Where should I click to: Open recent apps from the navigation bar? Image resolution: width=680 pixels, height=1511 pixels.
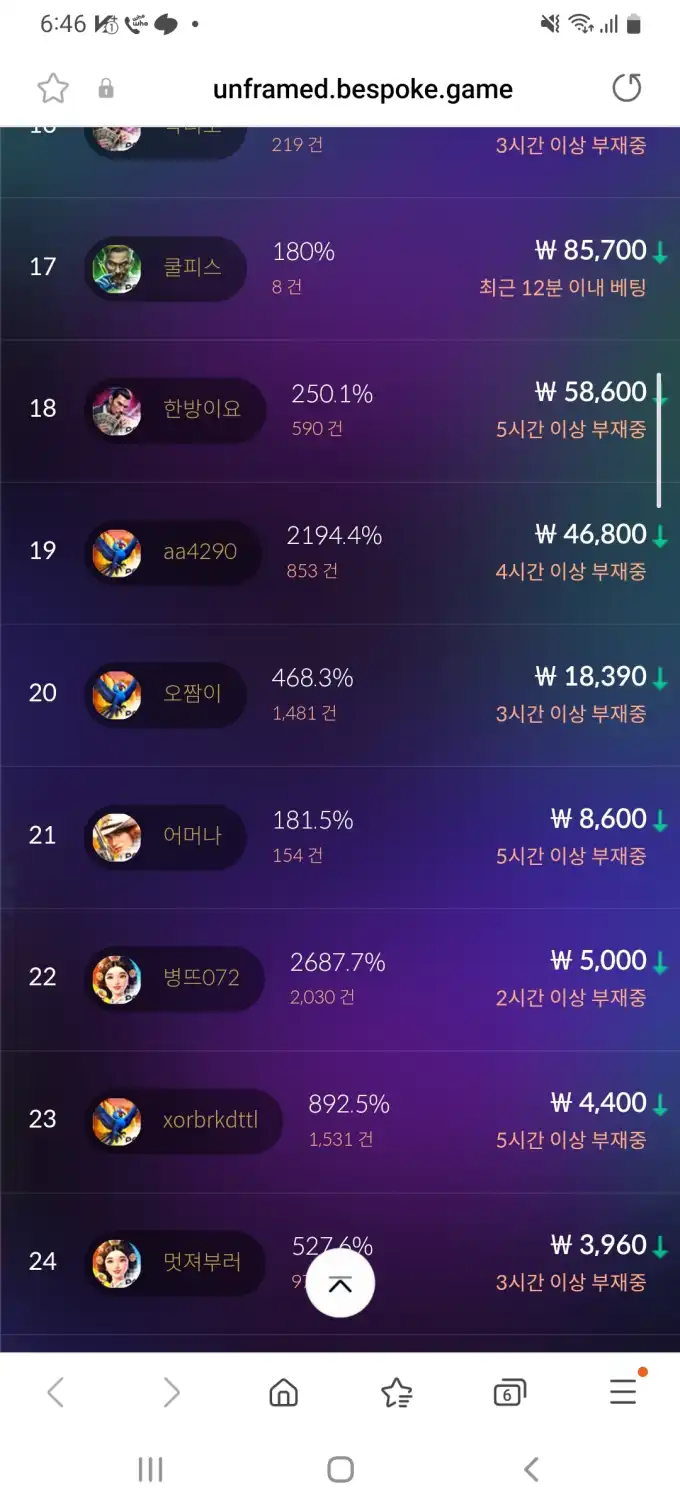click(x=150, y=1468)
